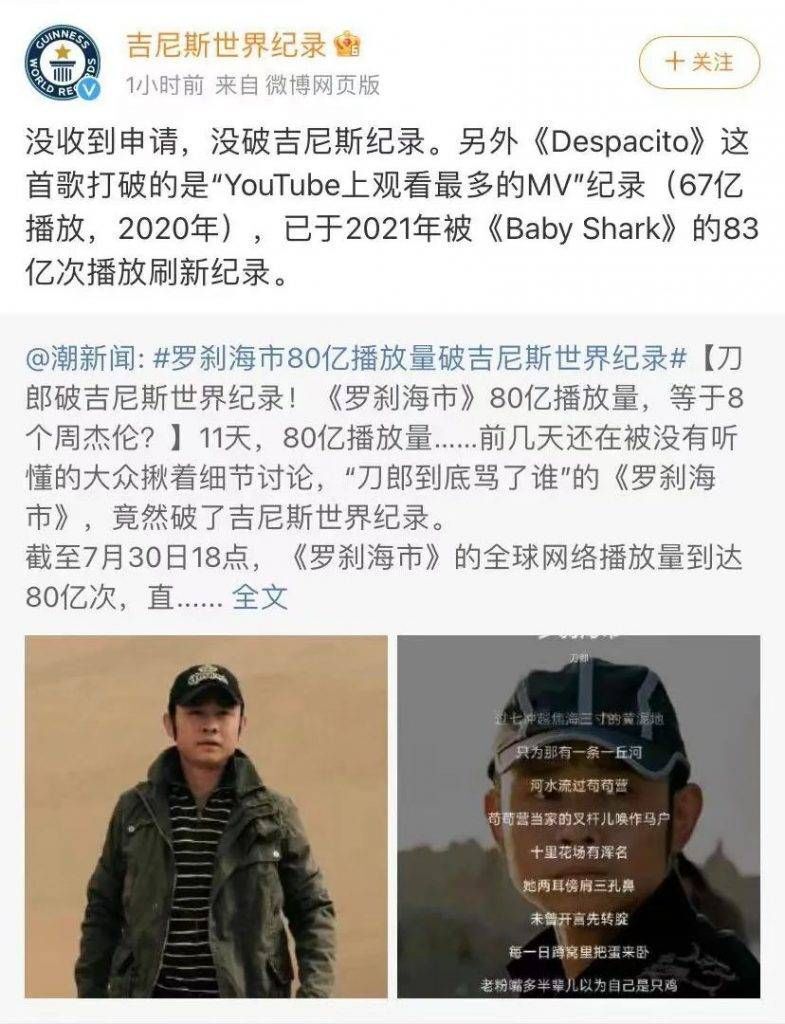Click the golden crown membership badge beside the username
This screenshot has height=1024, width=785.
(349, 45)
